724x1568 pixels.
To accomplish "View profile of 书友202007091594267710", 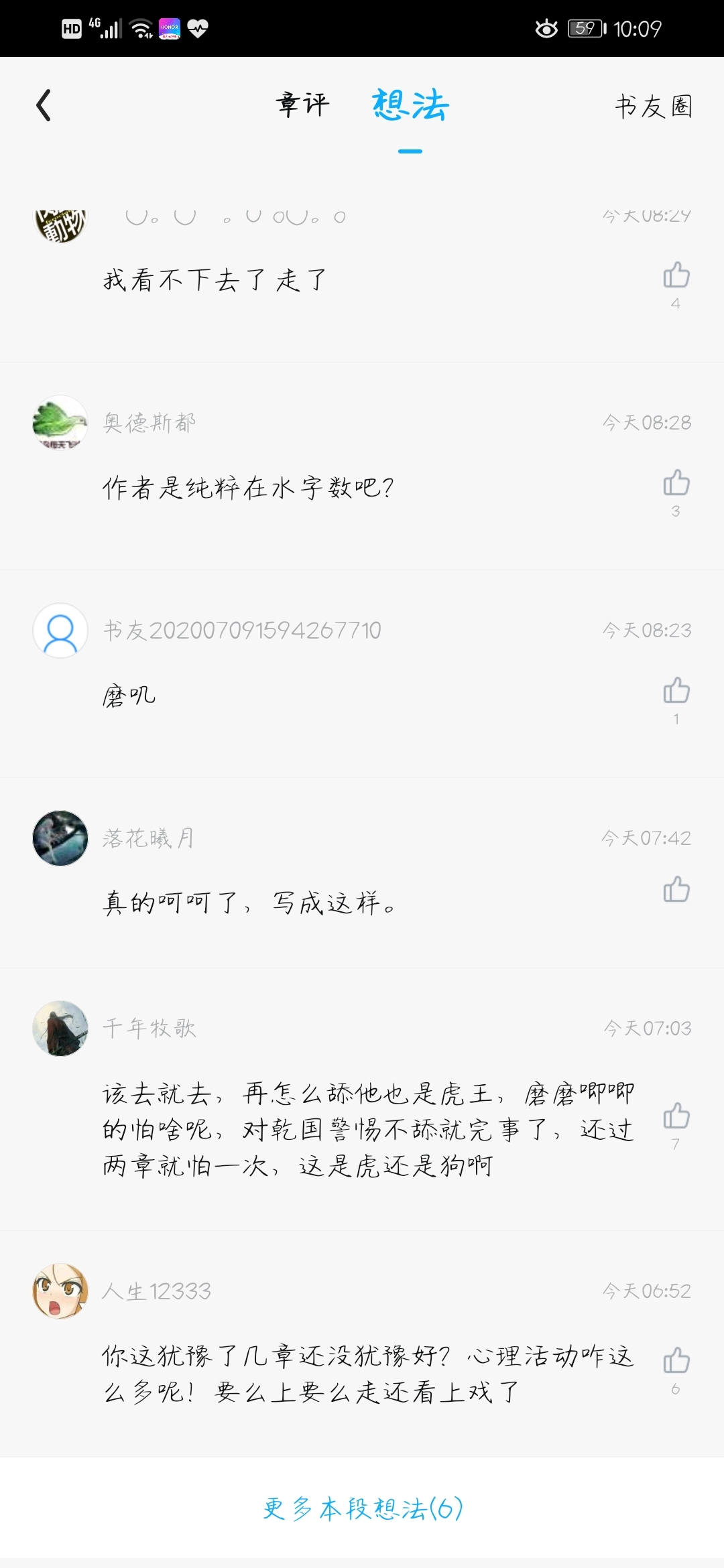I will 60,631.
